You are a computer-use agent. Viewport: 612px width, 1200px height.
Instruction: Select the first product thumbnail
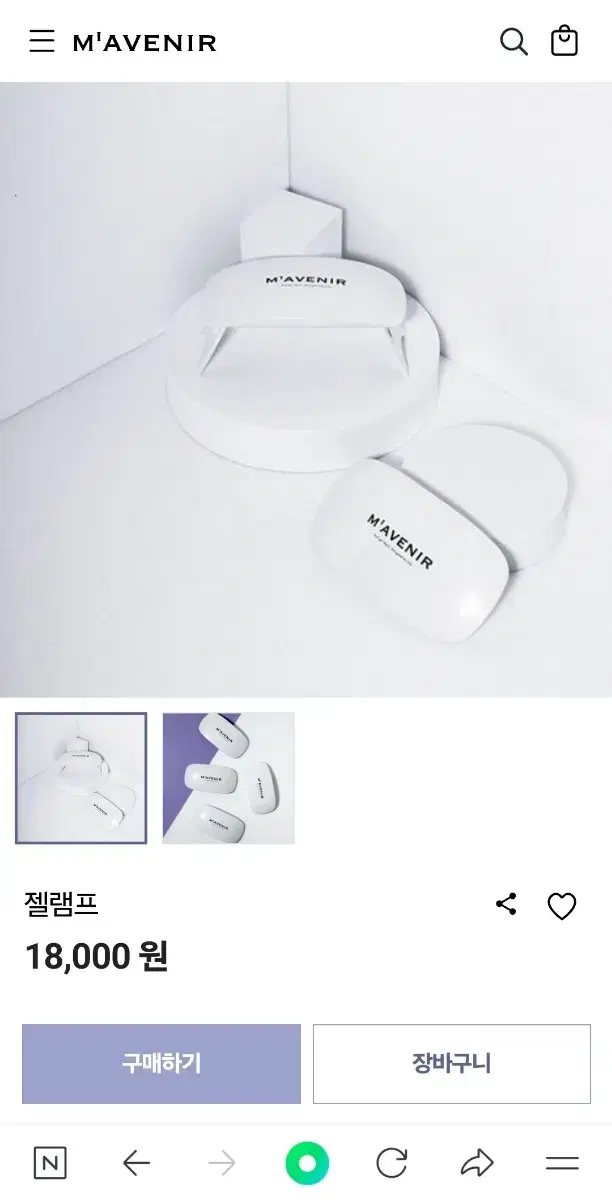(81, 778)
